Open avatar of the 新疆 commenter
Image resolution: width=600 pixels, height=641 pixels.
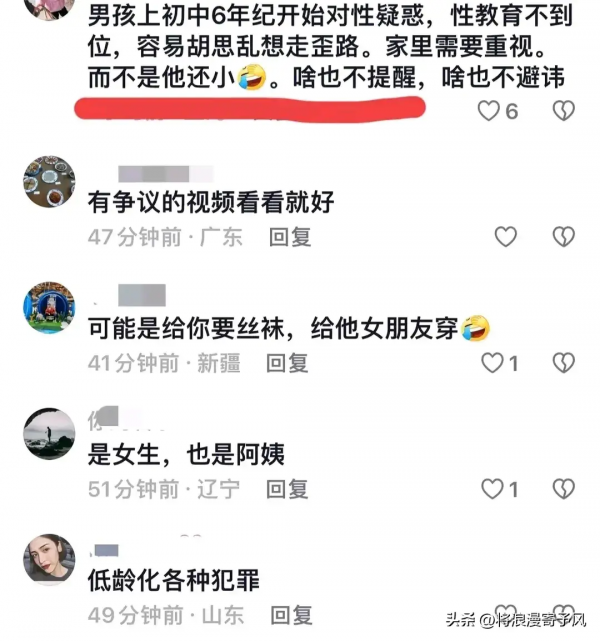pos(48,307)
